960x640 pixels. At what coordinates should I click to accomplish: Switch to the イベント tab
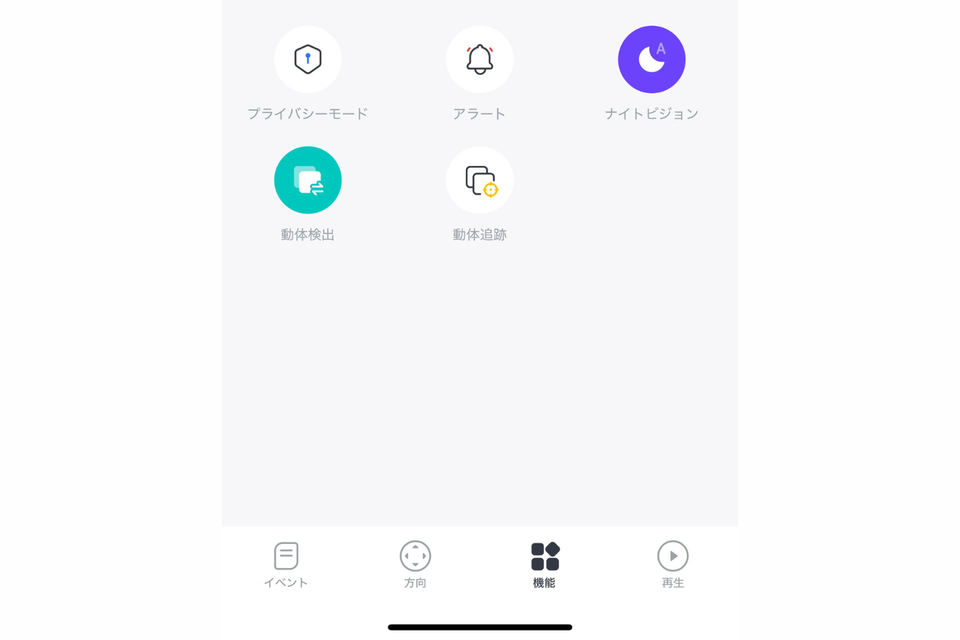point(286,564)
